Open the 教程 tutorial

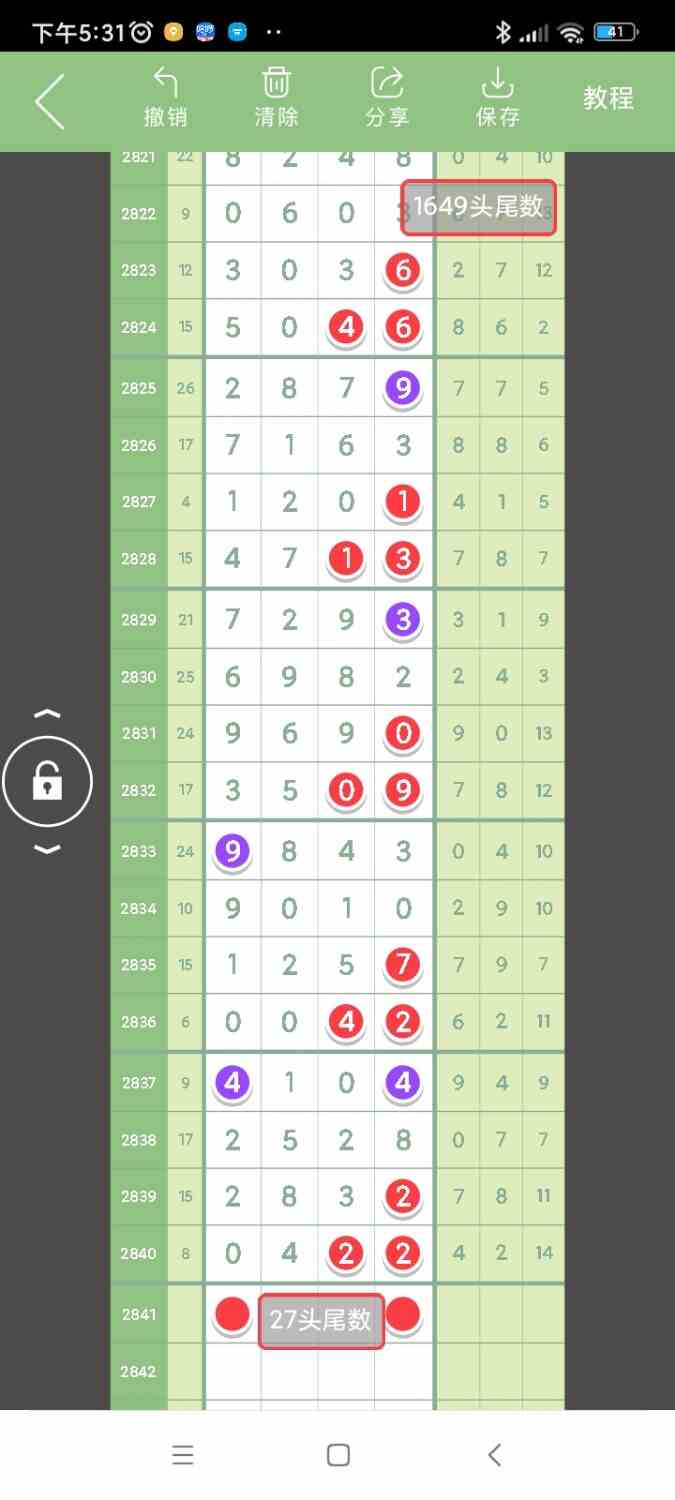609,98
